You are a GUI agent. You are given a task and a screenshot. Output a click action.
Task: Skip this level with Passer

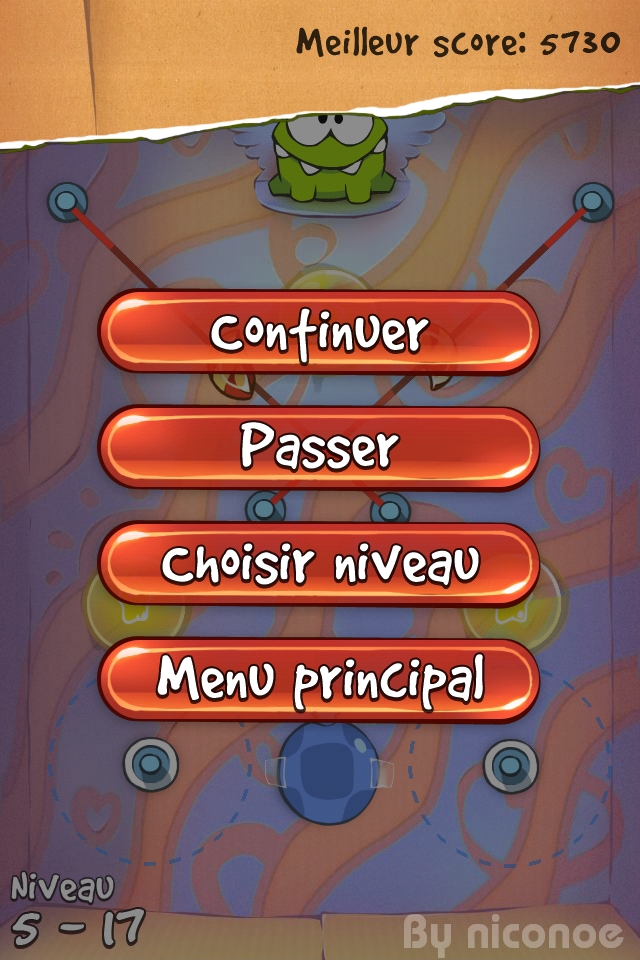319,448
